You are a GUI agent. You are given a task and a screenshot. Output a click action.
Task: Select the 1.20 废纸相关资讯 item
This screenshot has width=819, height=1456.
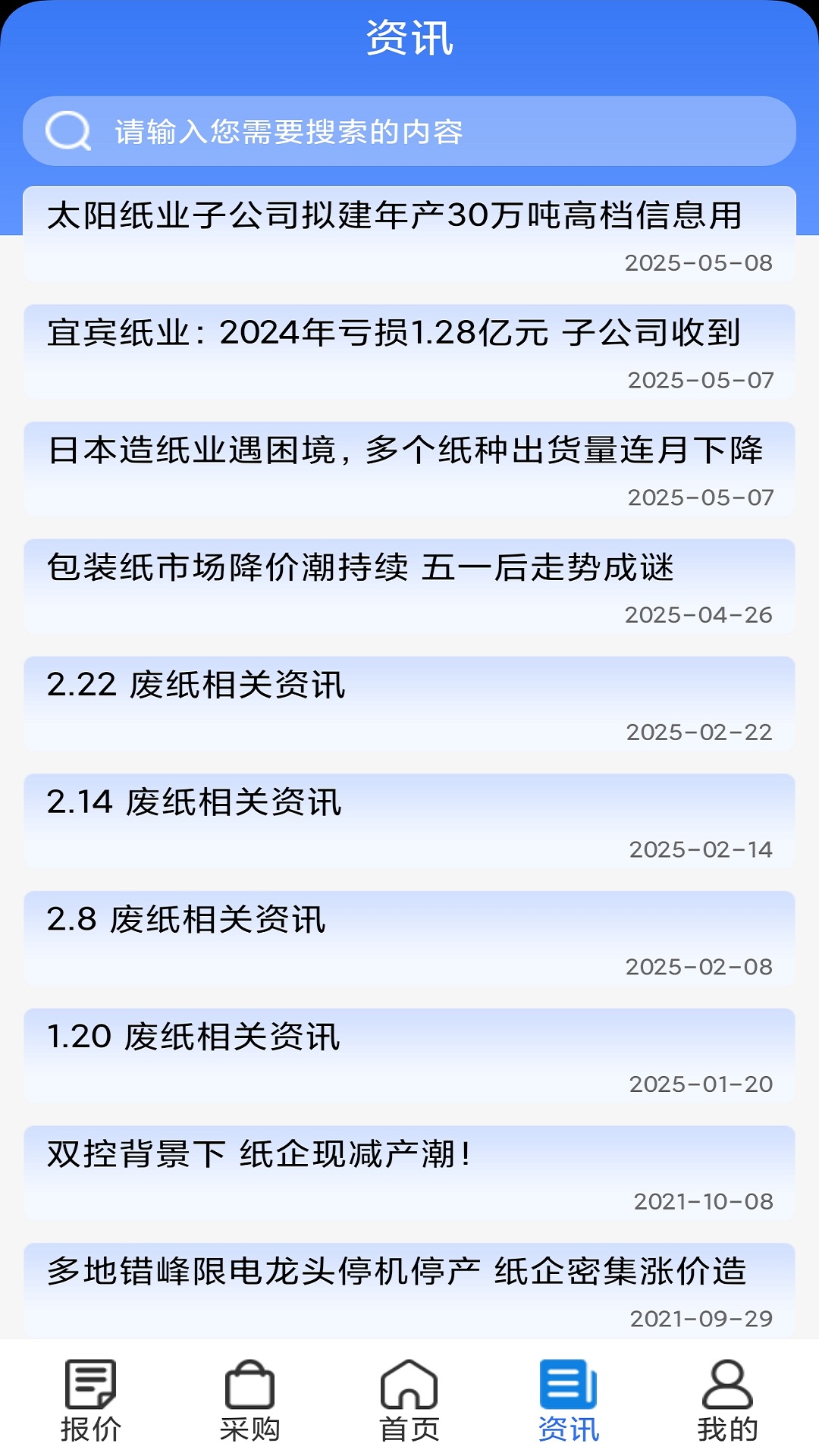tap(409, 1053)
